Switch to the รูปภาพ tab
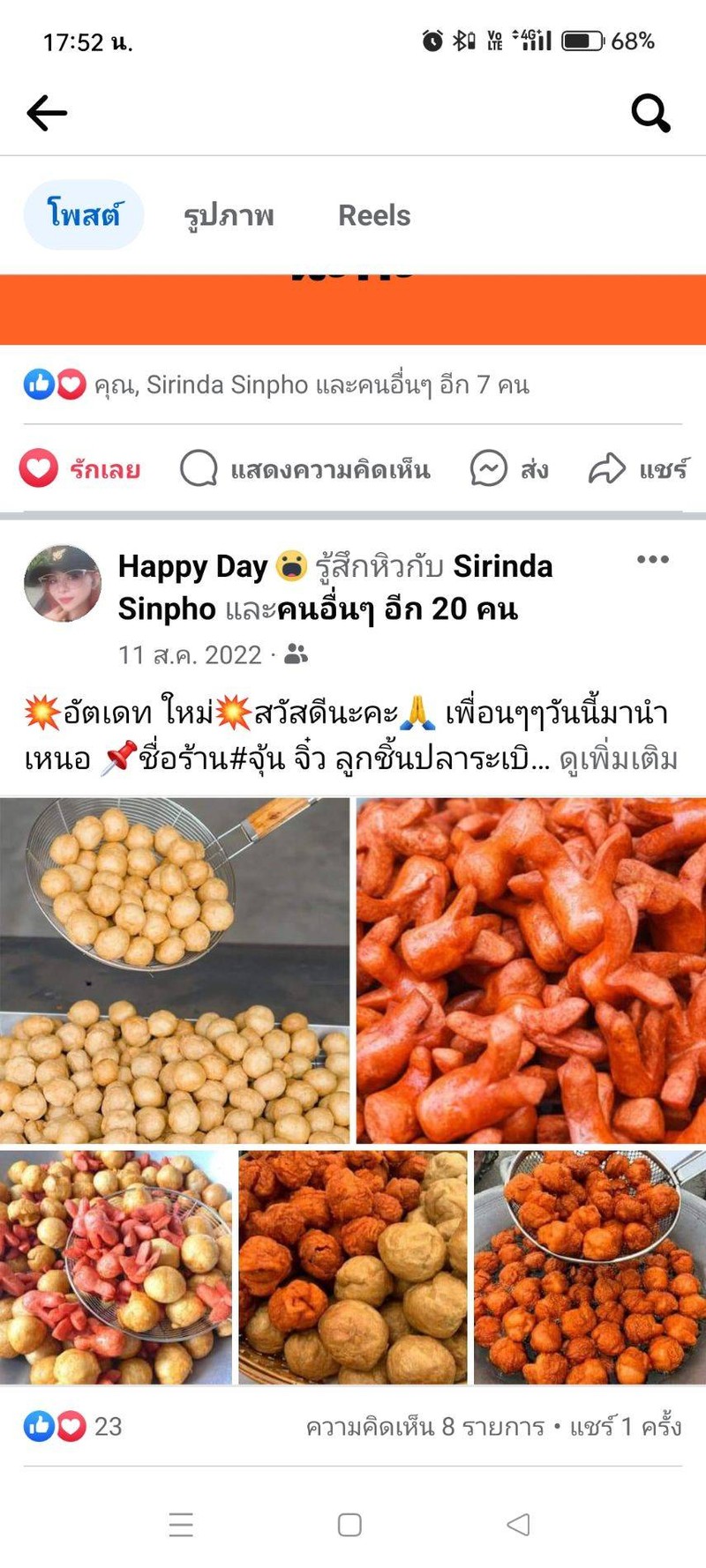The width and height of the screenshot is (706, 1568). 229,215
